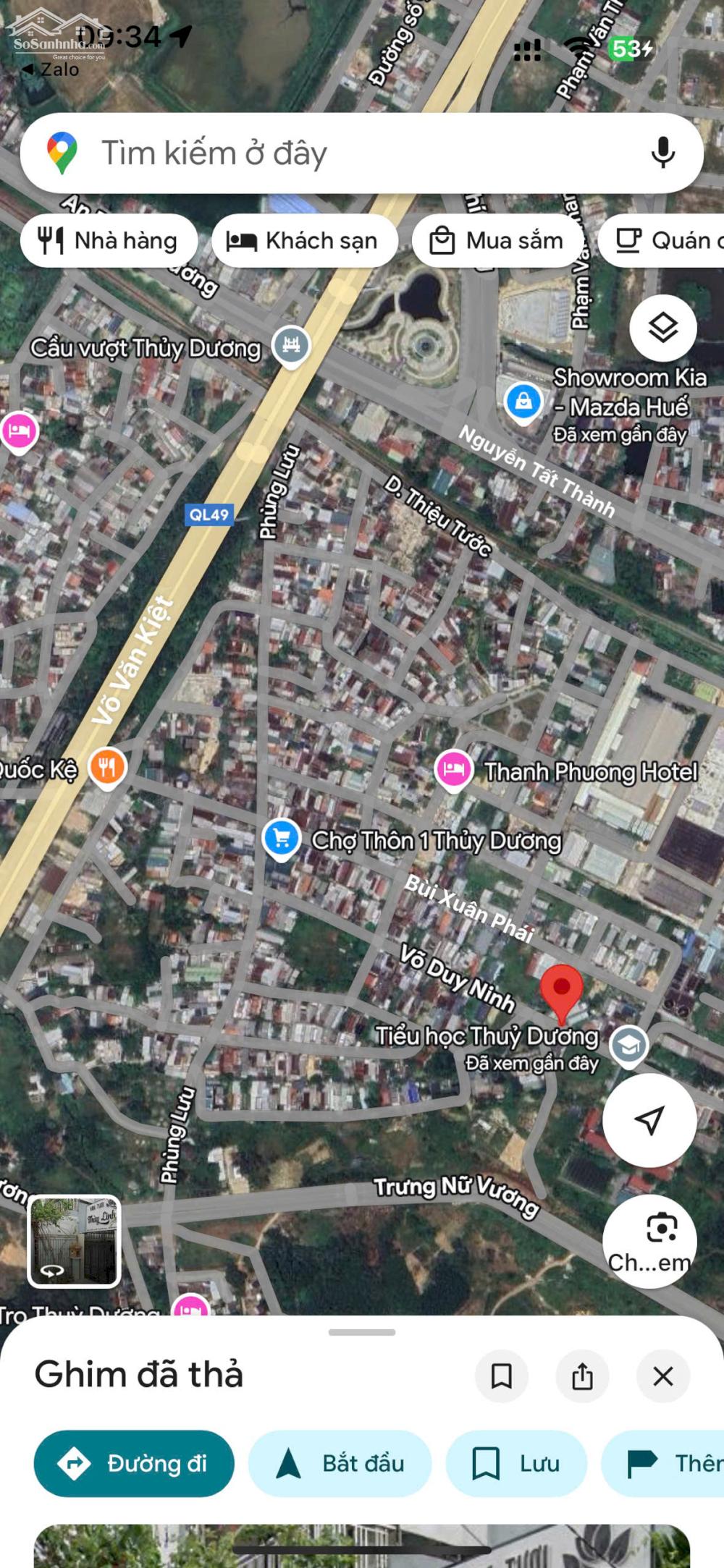This screenshot has width=724, height=1568.
Task: Start navigation with Bắt đầu
Action: 340,1463
